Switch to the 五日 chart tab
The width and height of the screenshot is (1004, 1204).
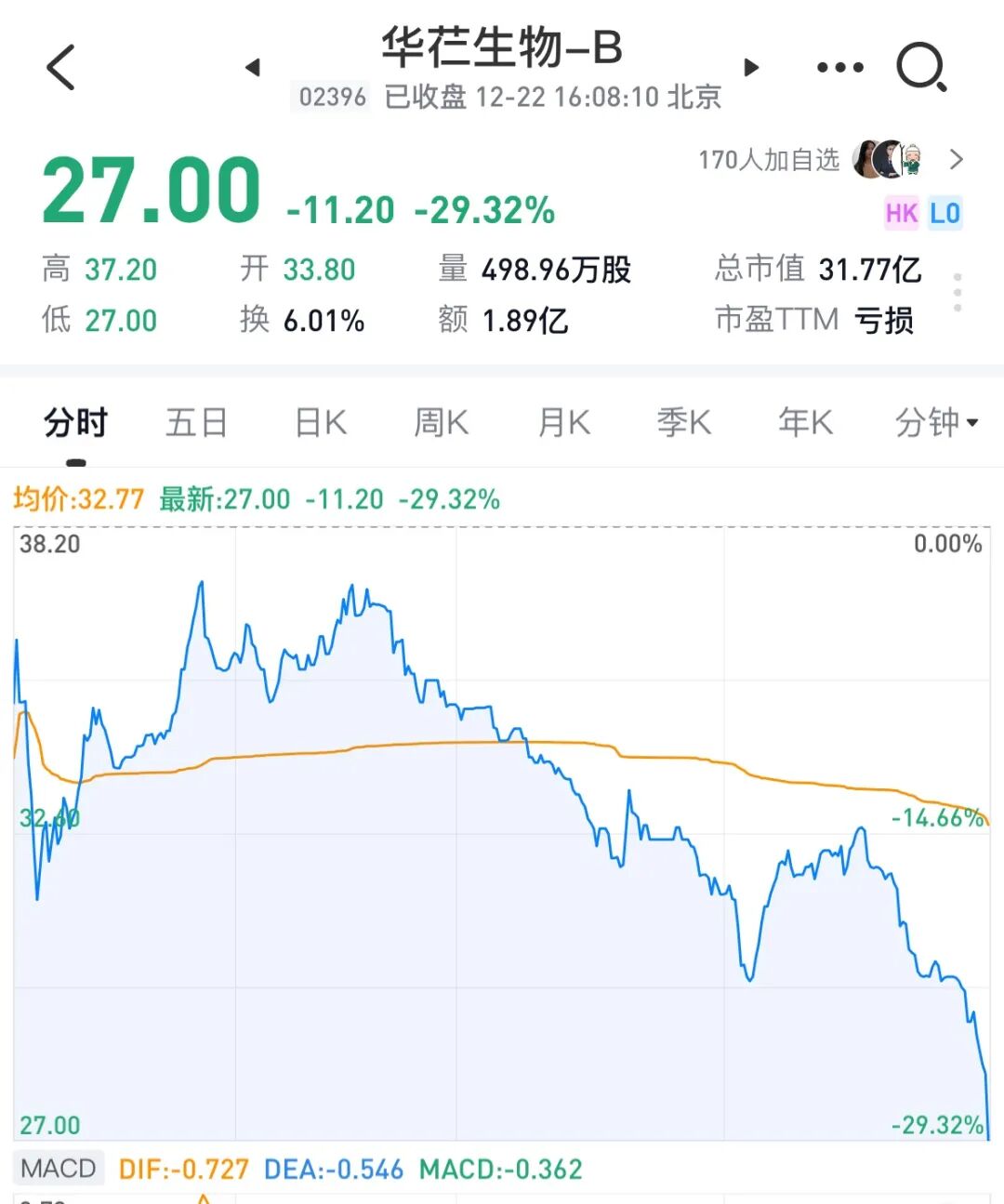point(196,423)
